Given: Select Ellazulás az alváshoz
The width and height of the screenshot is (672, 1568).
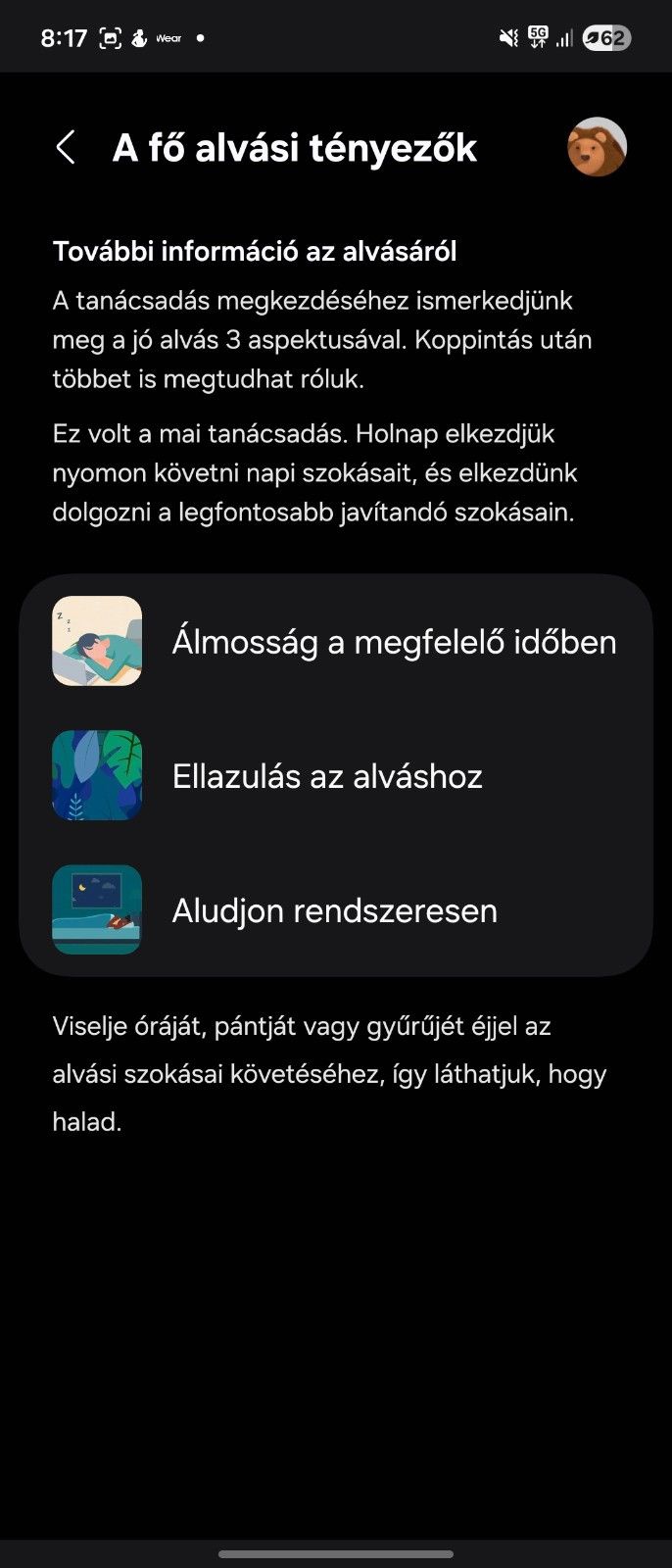Looking at the screenshot, I should point(335,776).
